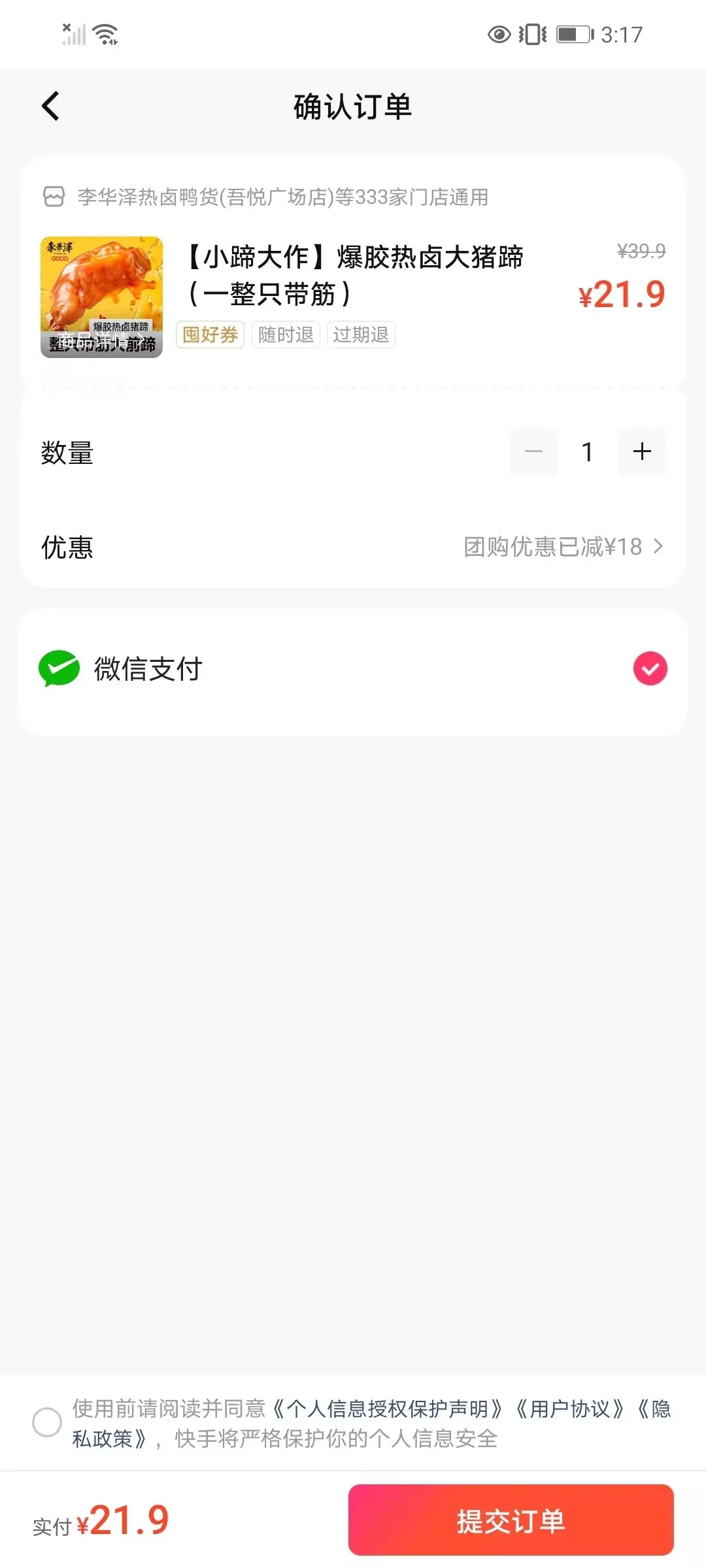Select 微信支付 as the payment method

coord(353,669)
